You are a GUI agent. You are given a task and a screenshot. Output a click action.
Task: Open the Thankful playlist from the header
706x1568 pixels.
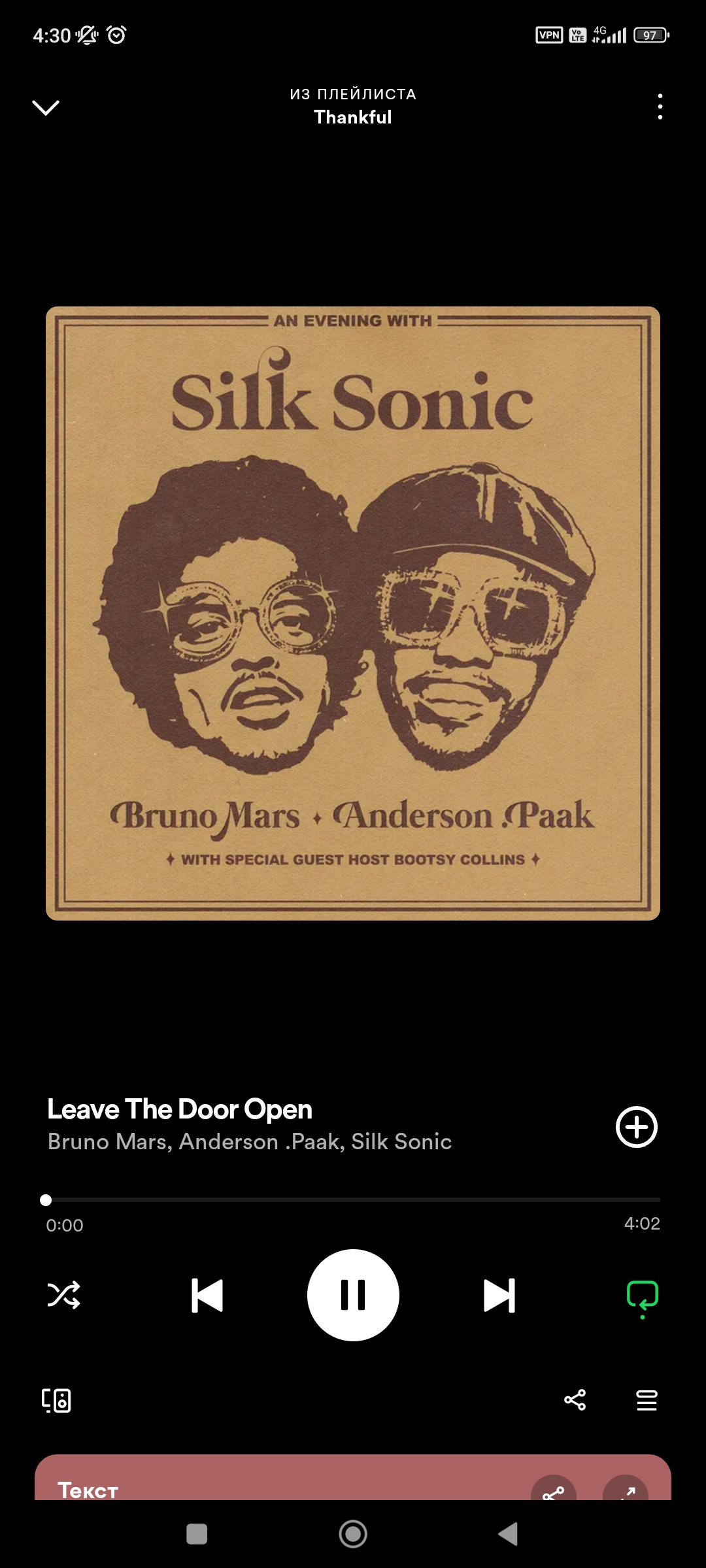353,117
